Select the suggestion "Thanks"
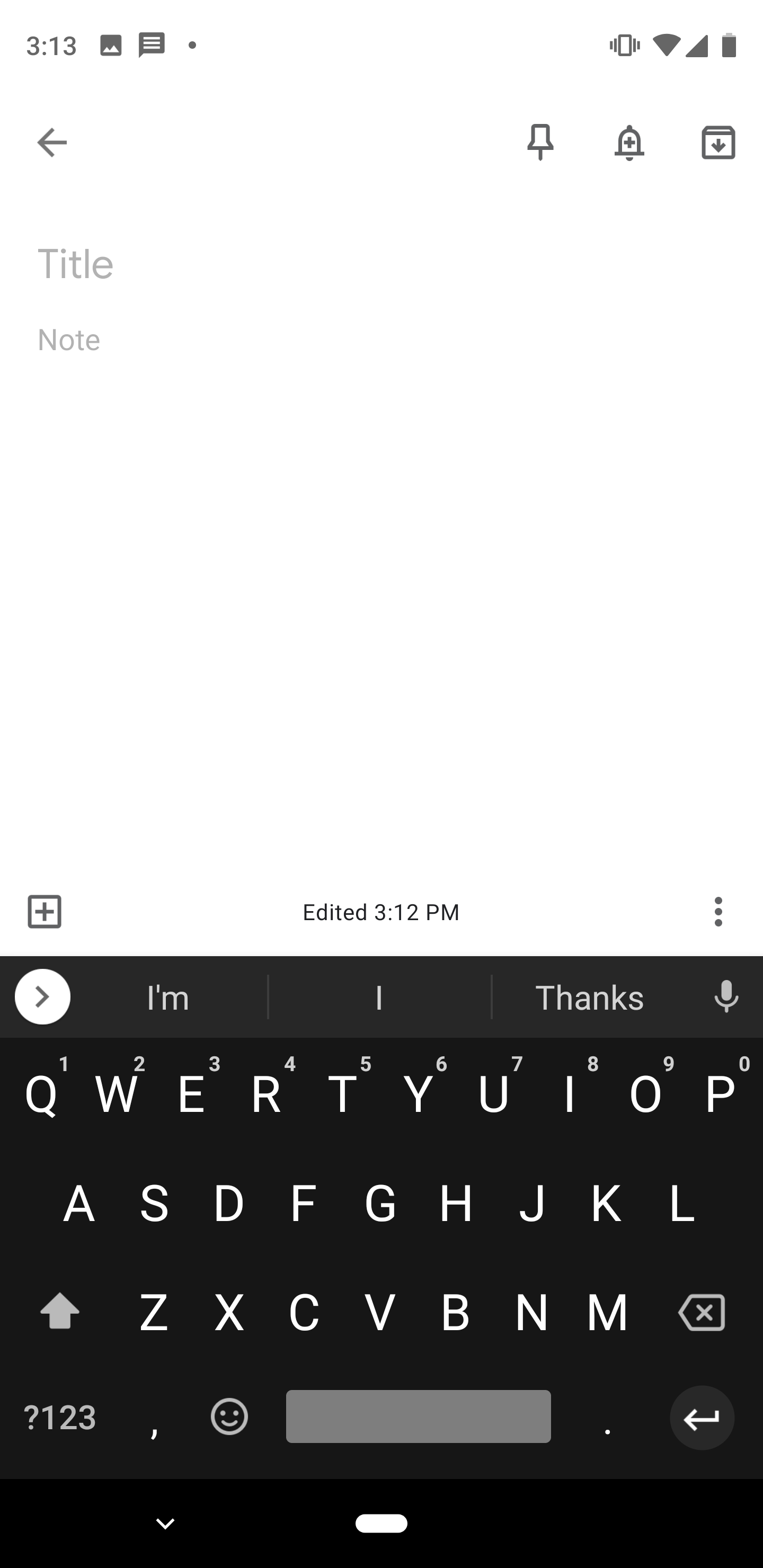 (x=589, y=997)
